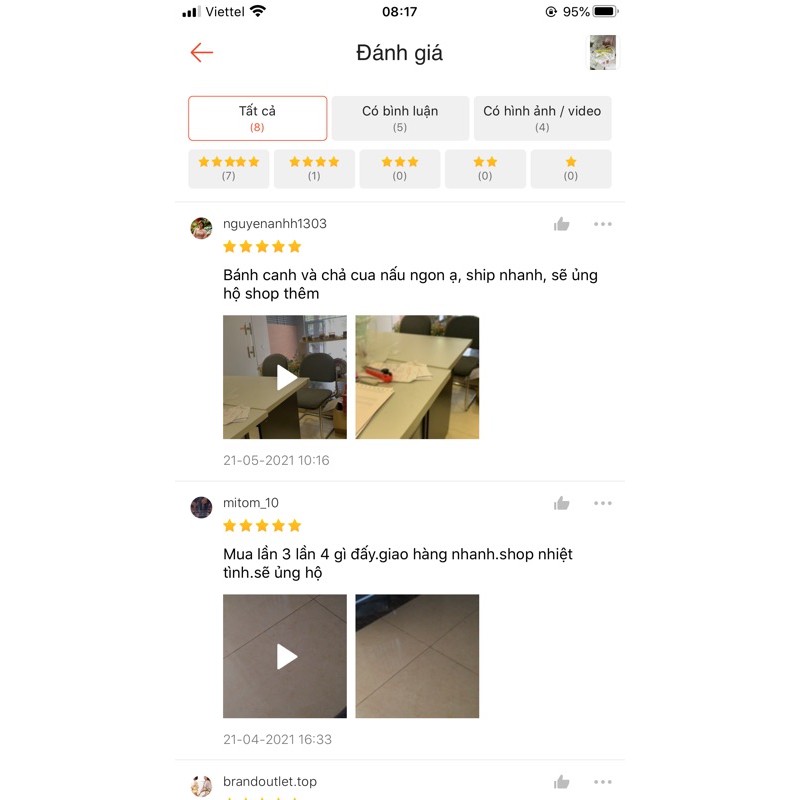Play the video in nguyenanhh1303's review
The width and height of the screenshot is (800, 800).
tap(285, 377)
